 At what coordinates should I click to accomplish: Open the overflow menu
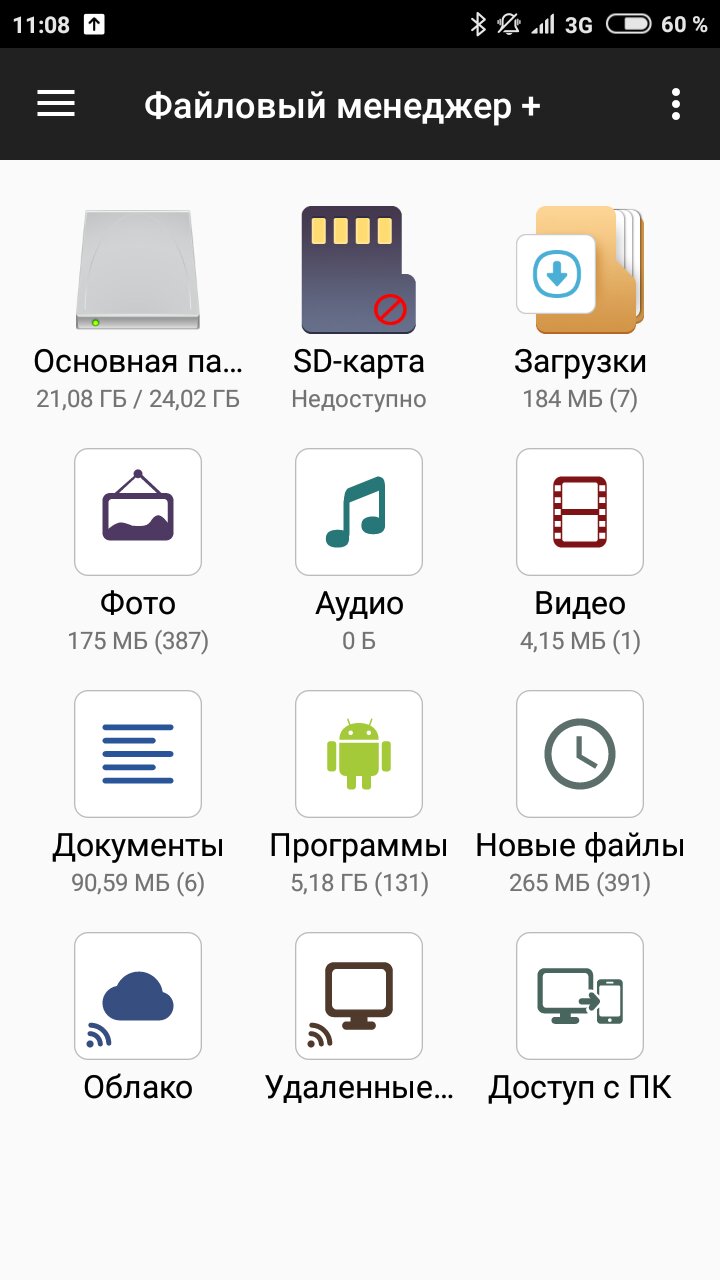[x=676, y=104]
